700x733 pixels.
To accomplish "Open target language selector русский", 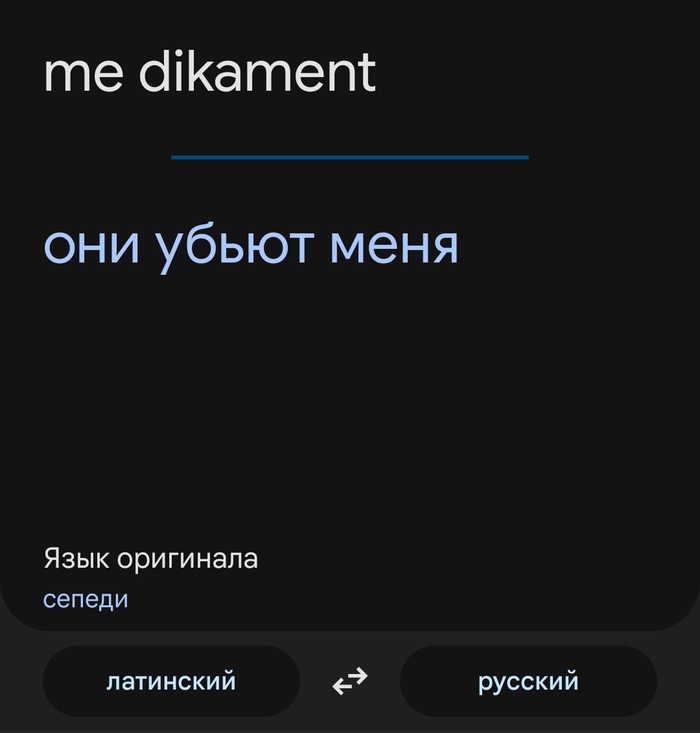I will pyautogui.click(x=528, y=681).
